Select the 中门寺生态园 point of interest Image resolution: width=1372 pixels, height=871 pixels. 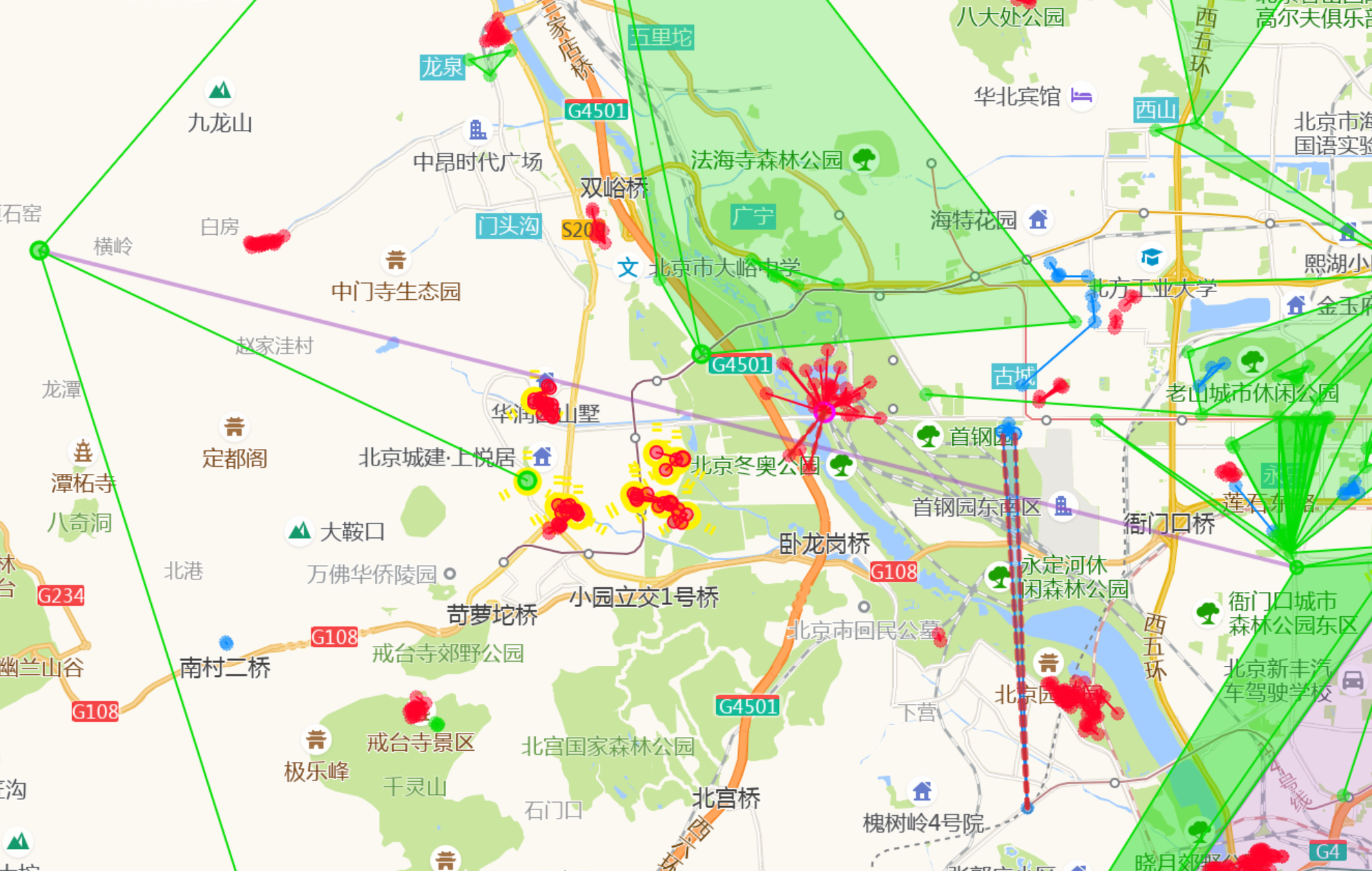pyautogui.click(x=396, y=260)
